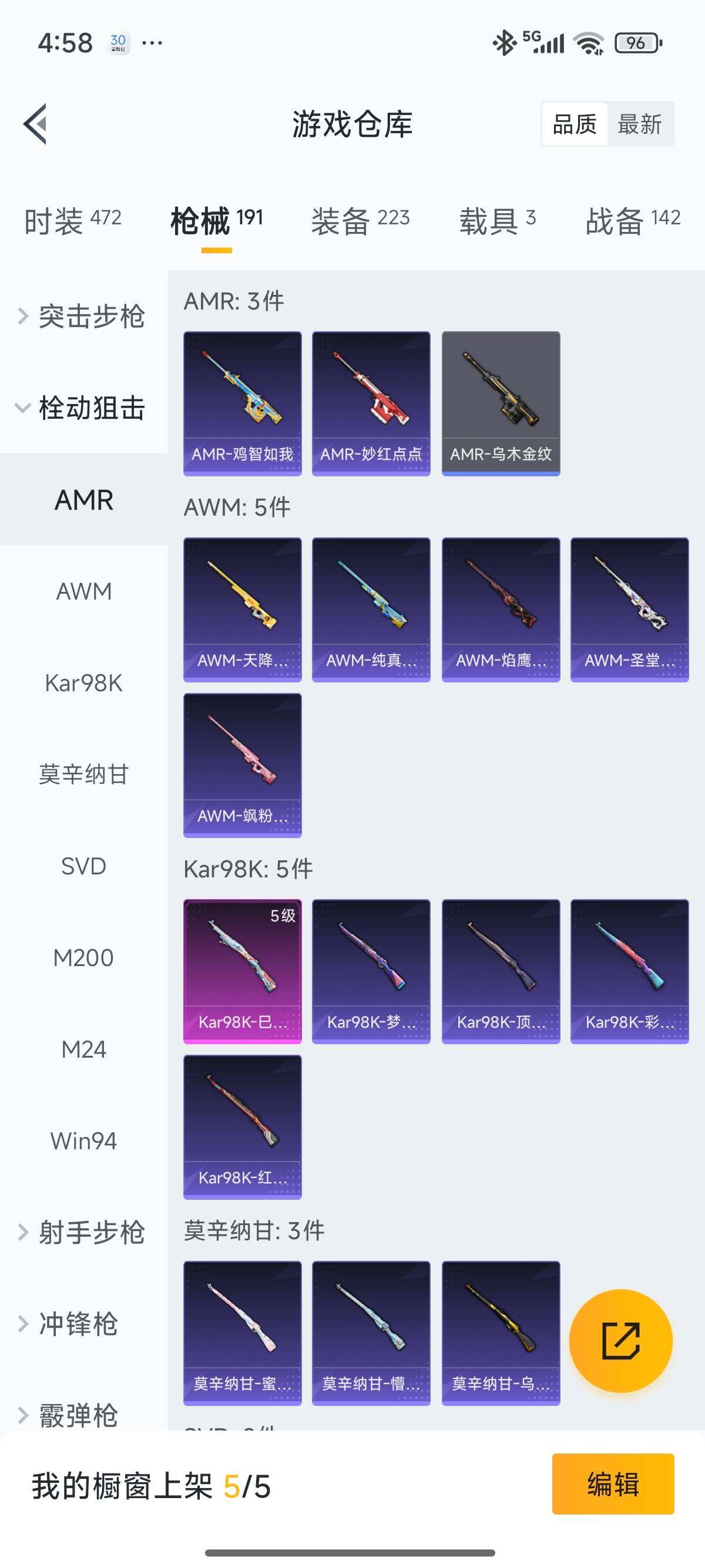
Task: Jump to Kar98K in the sidebar
Action: coord(84,683)
